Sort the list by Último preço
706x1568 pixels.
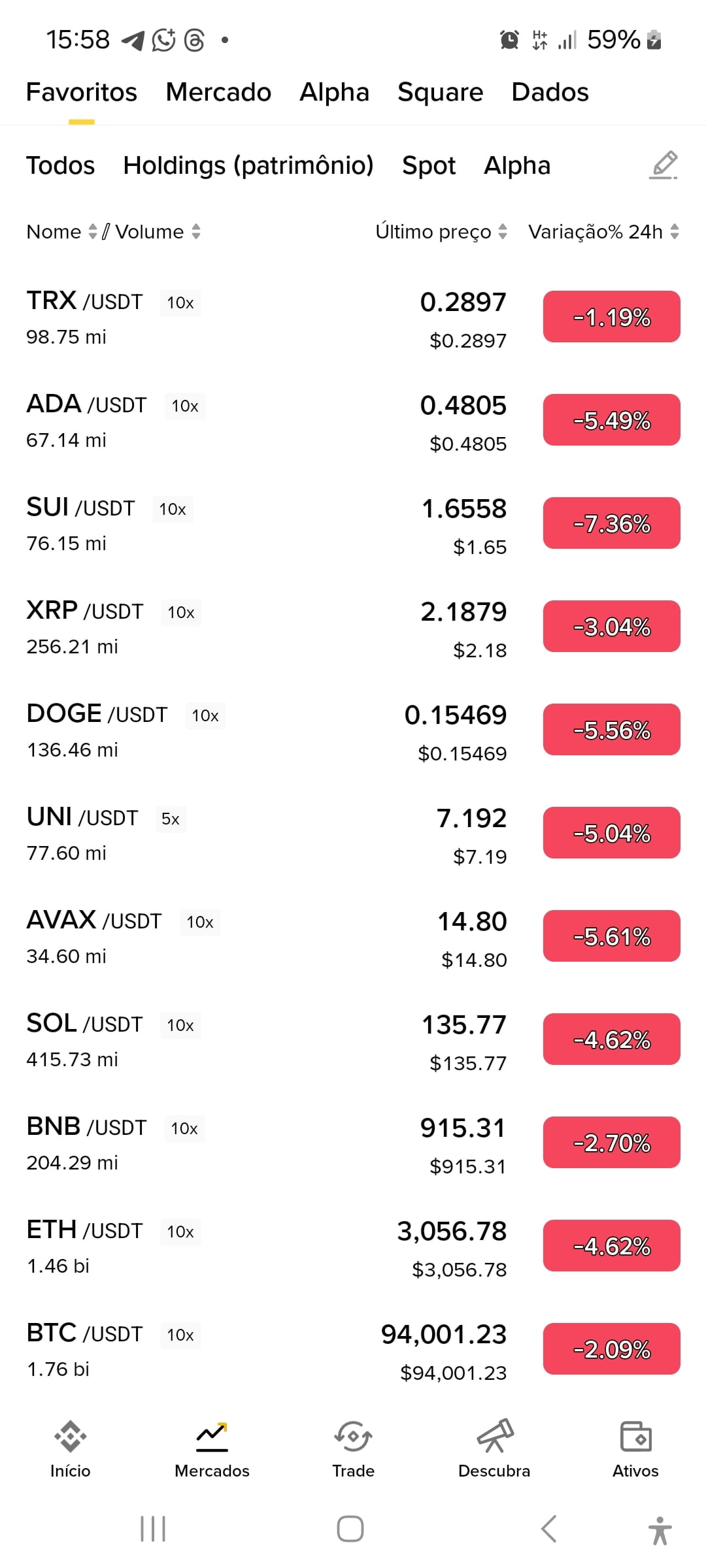point(441,232)
